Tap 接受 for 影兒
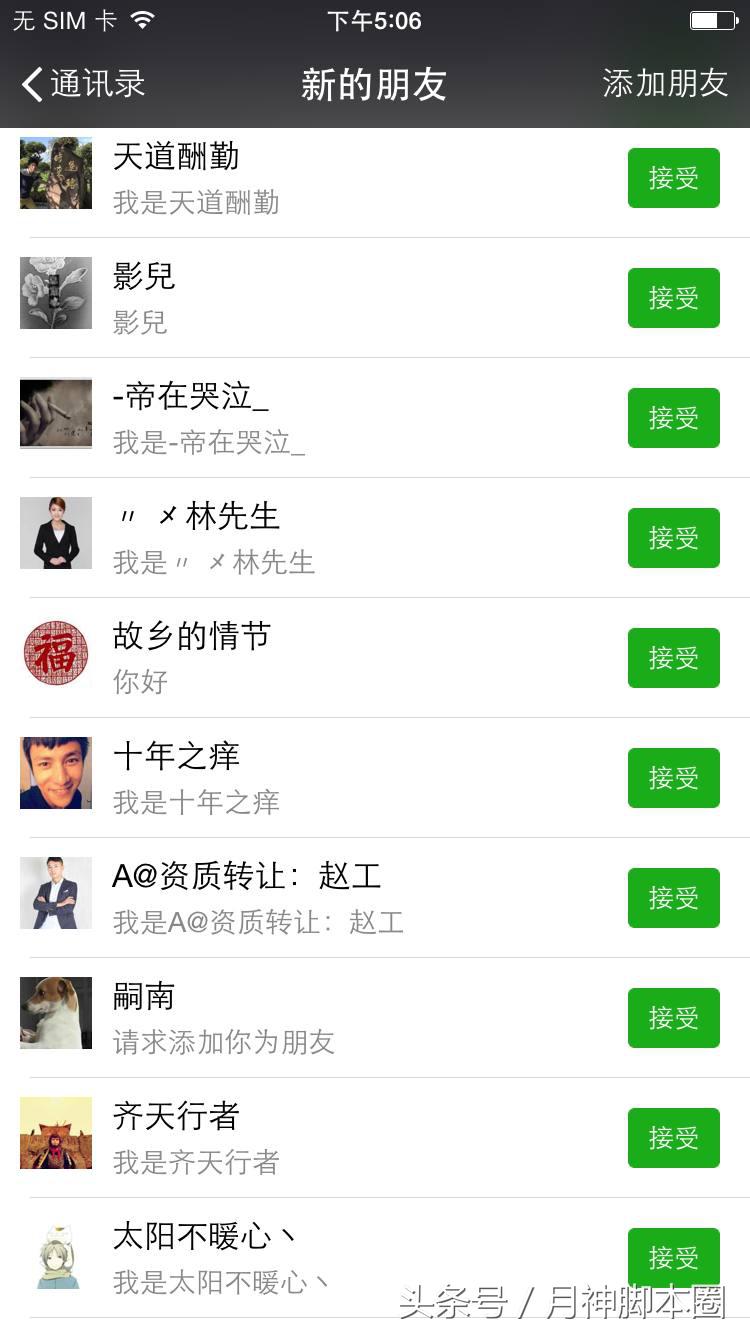Screen dimensions: 750x1334 (673, 298)
